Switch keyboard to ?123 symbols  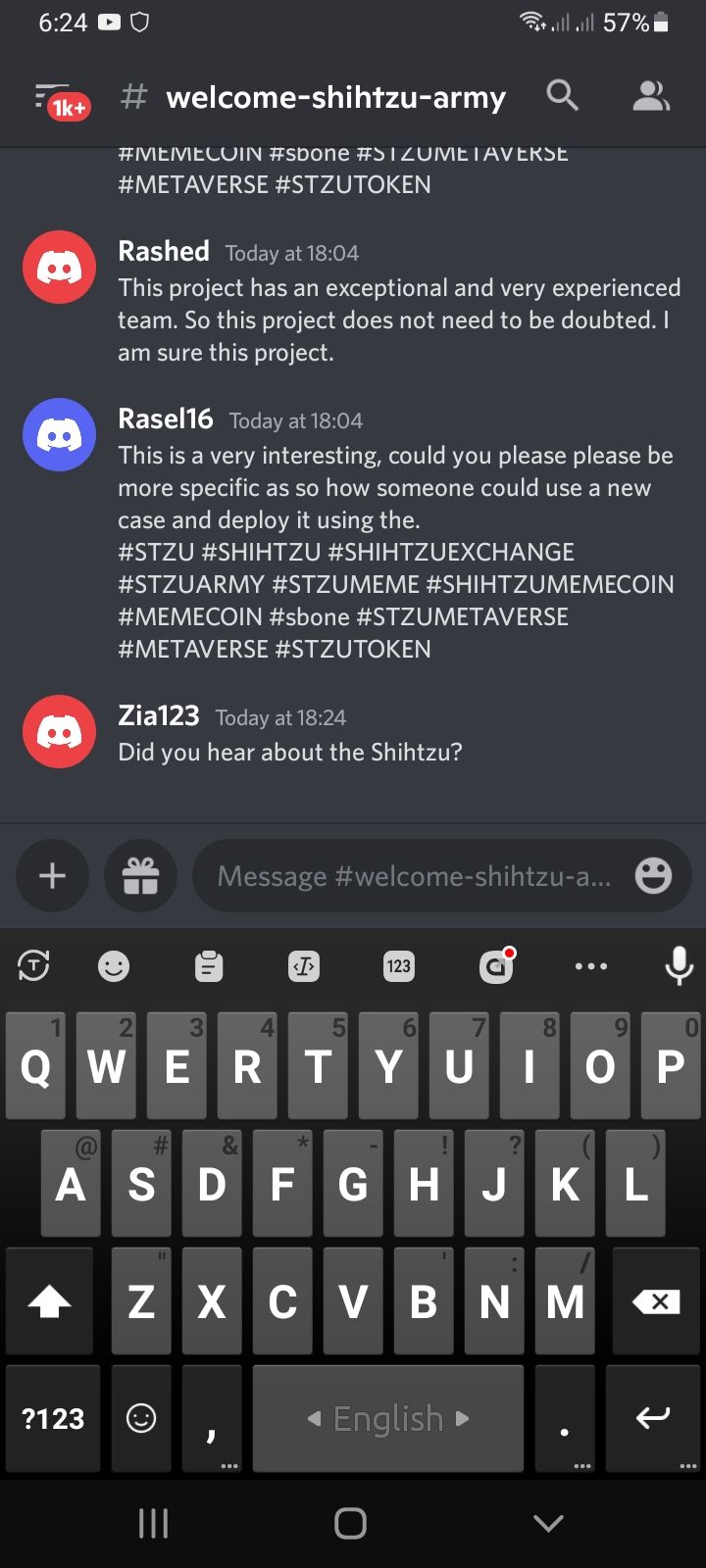tap(53, 1419)
